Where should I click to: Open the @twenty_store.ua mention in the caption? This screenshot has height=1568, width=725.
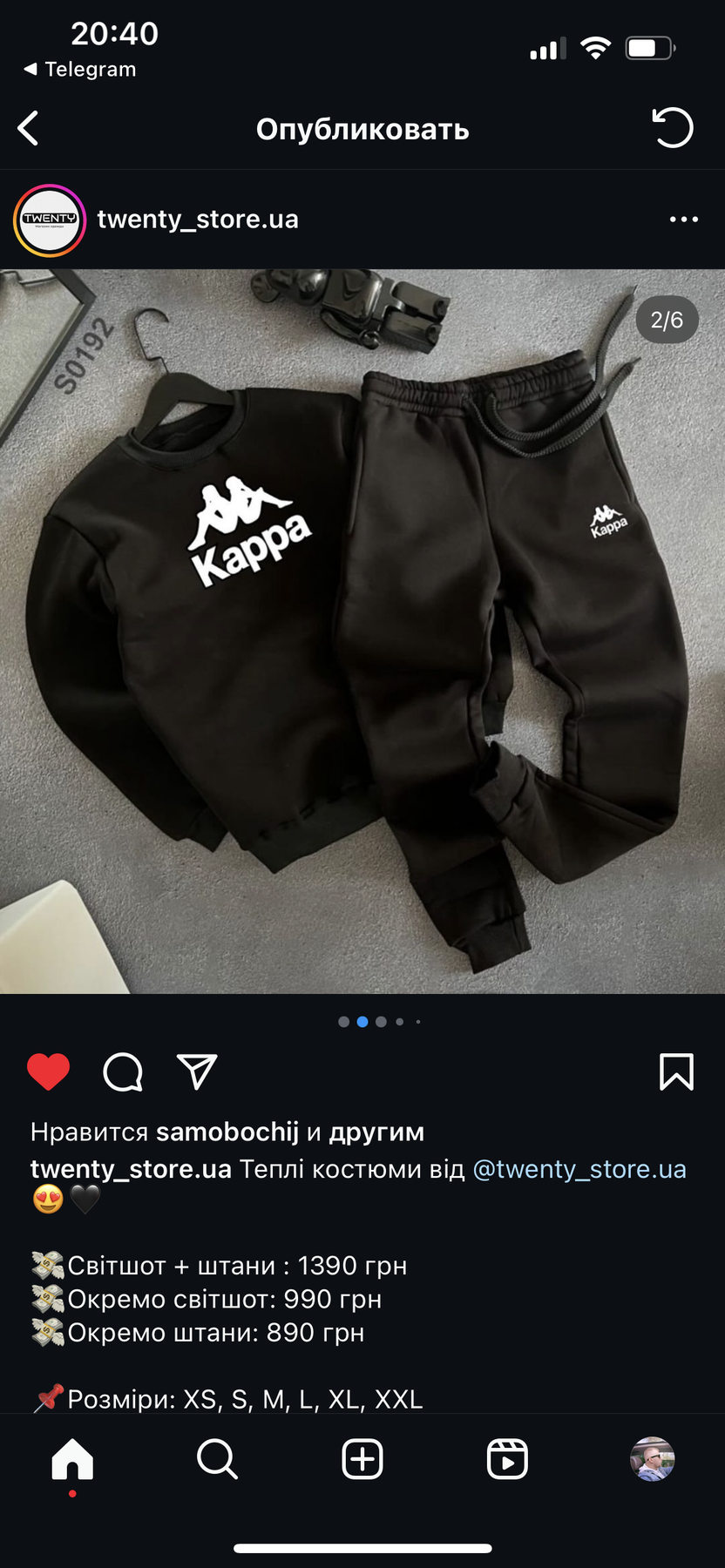point(579,1169)
